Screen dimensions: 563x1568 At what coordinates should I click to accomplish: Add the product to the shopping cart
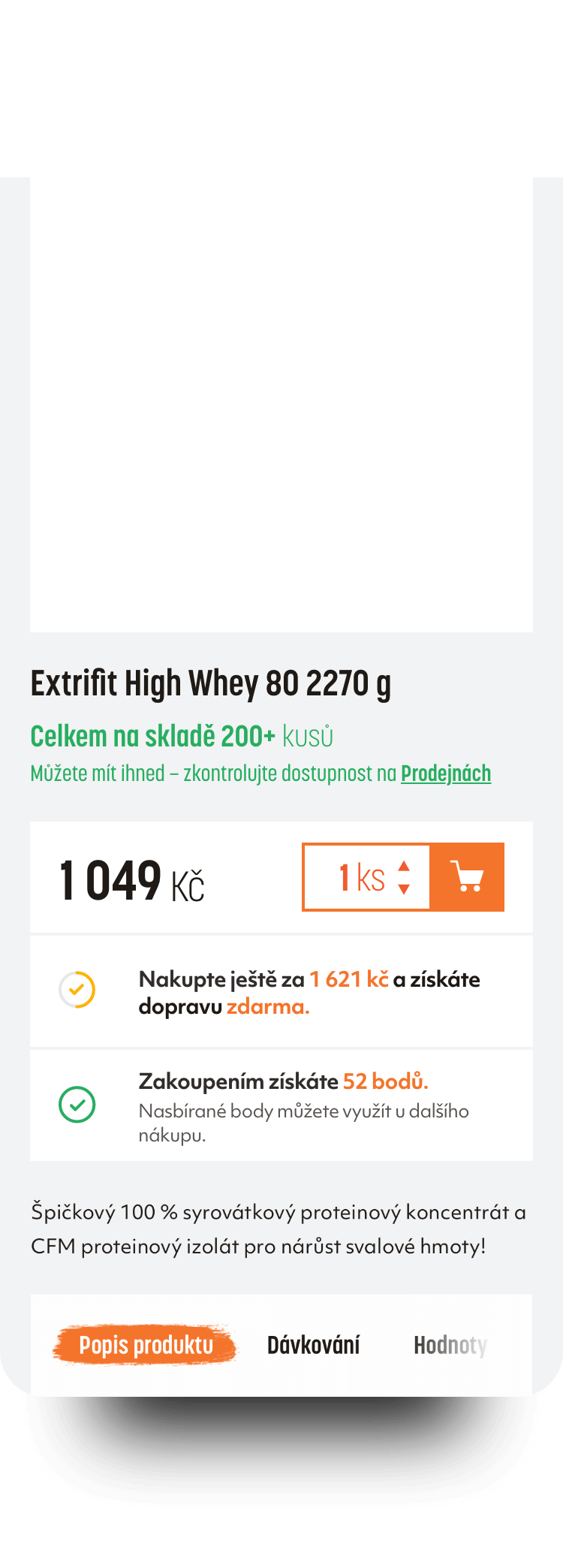(467, 877)
